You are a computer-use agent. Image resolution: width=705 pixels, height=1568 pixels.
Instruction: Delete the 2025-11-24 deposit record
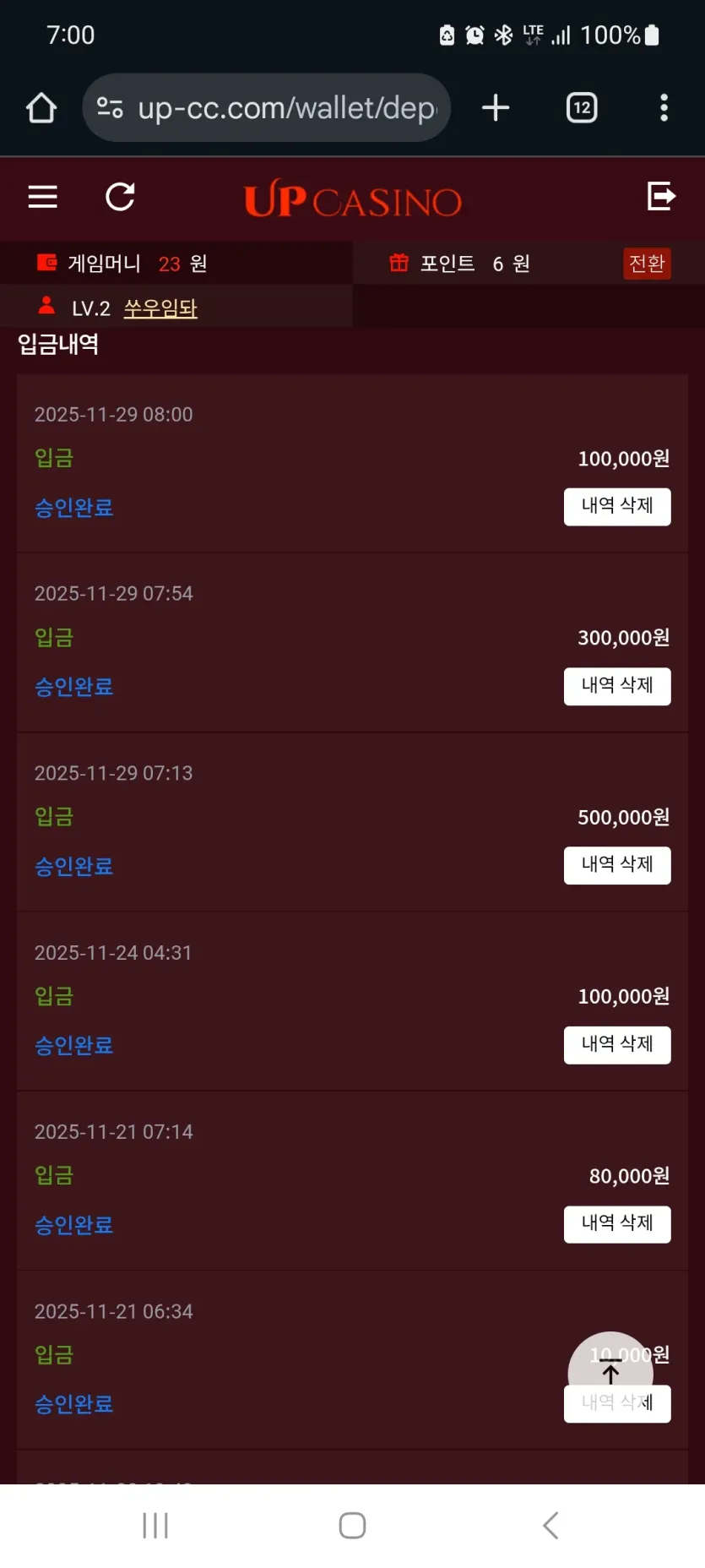617,1045
